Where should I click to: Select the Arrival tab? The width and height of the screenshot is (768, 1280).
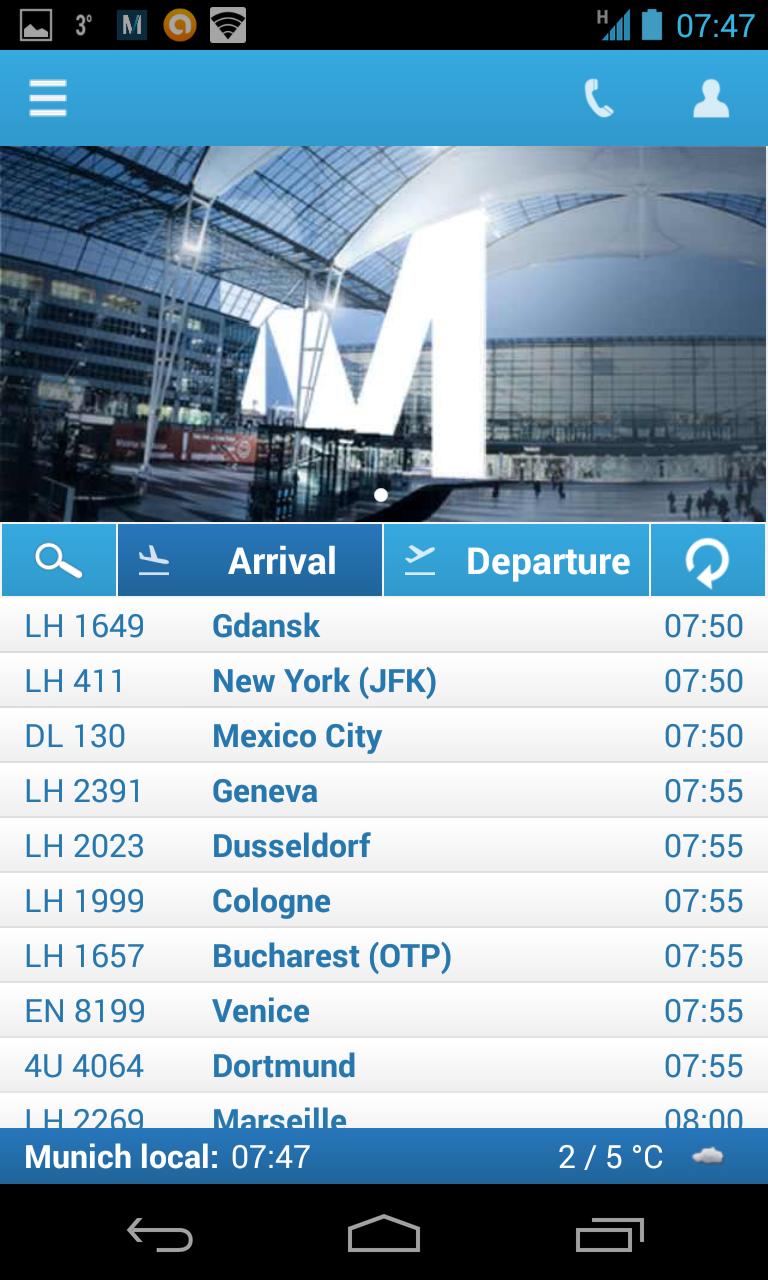[x=283, y=560]
